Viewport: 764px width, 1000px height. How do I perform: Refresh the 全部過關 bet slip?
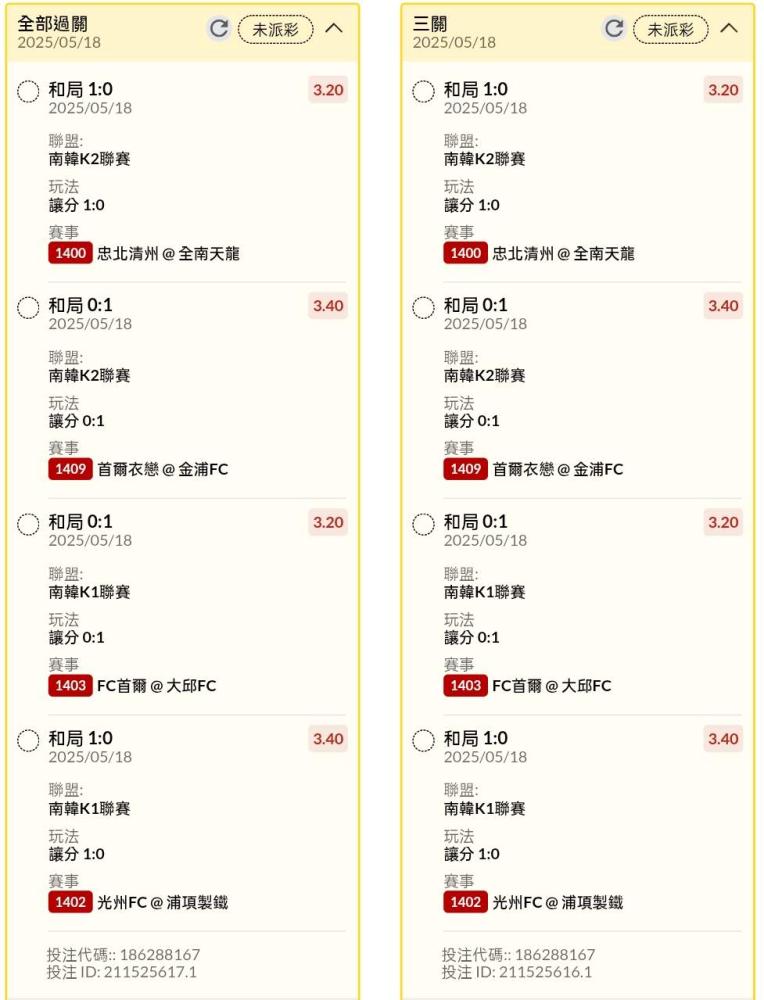click(x=219, y=28)
